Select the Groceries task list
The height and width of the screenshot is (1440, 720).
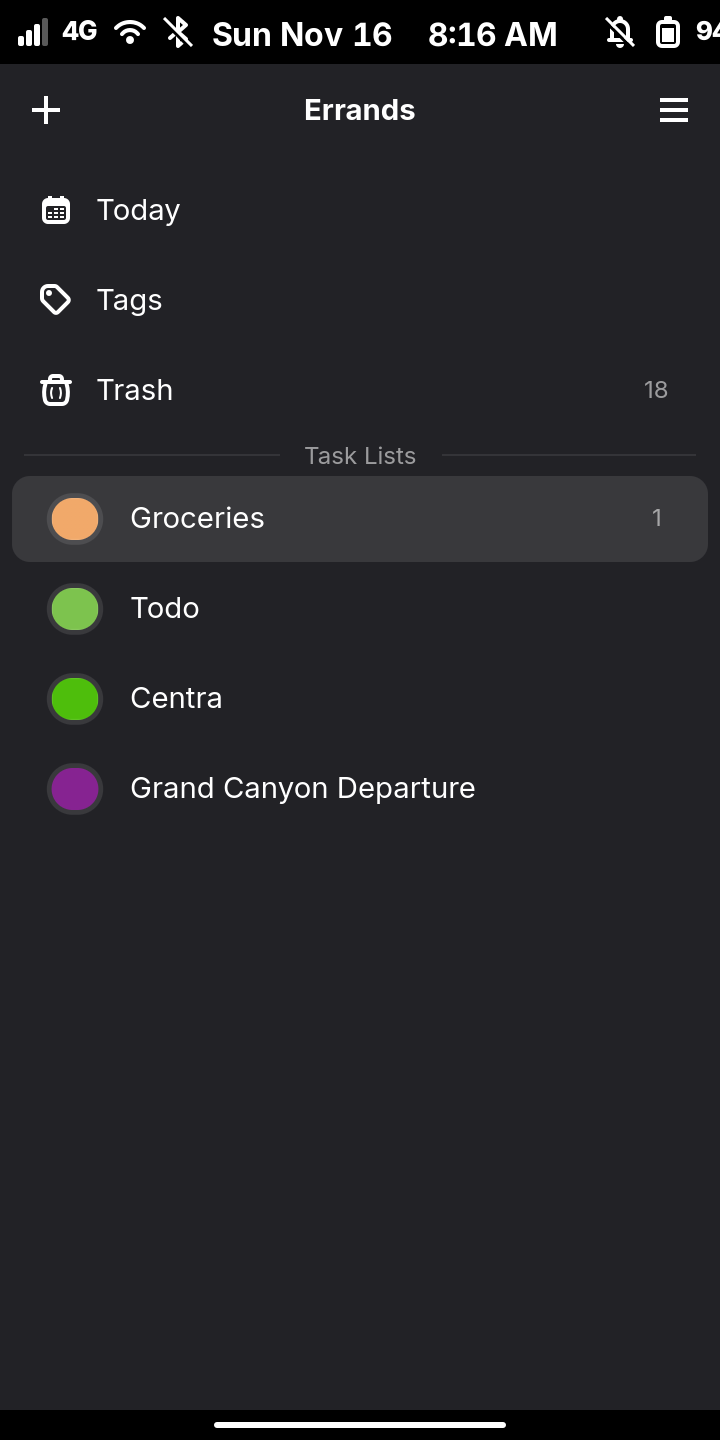[x=360, y=518]
